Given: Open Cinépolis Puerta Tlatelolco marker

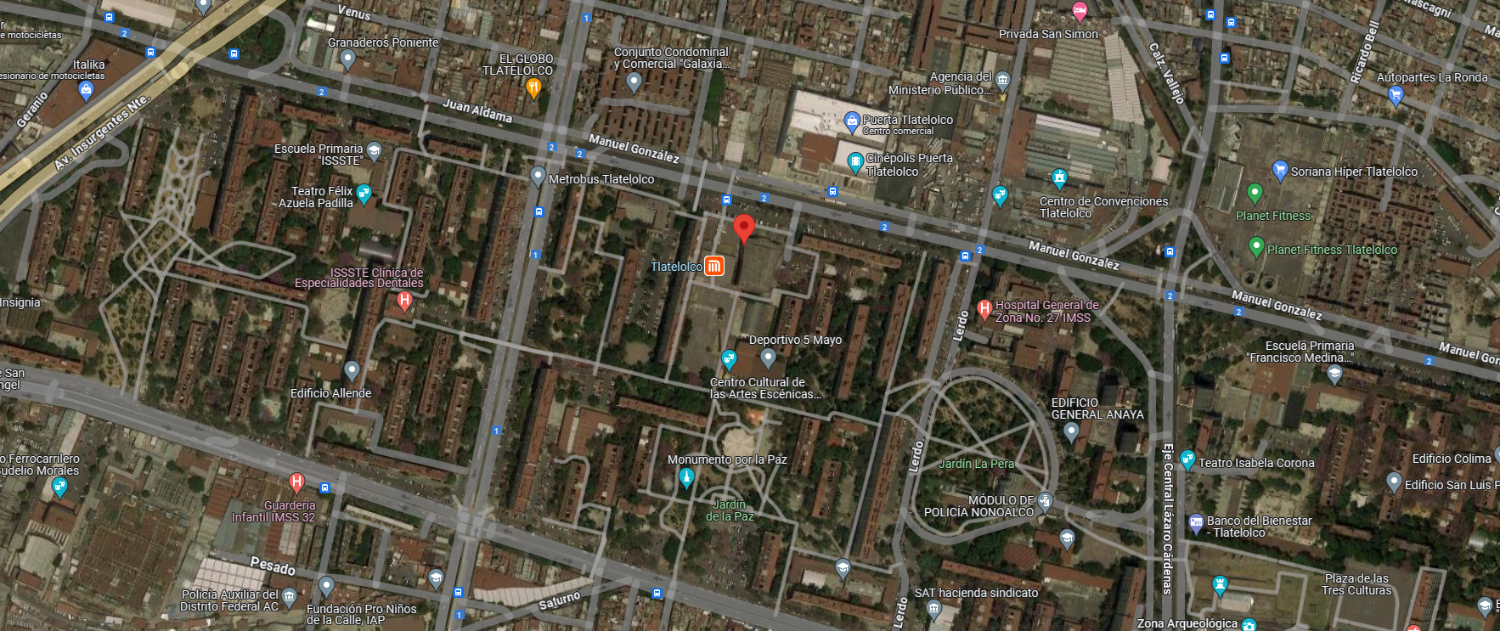Looking at the screenshot, I should 855,161.
